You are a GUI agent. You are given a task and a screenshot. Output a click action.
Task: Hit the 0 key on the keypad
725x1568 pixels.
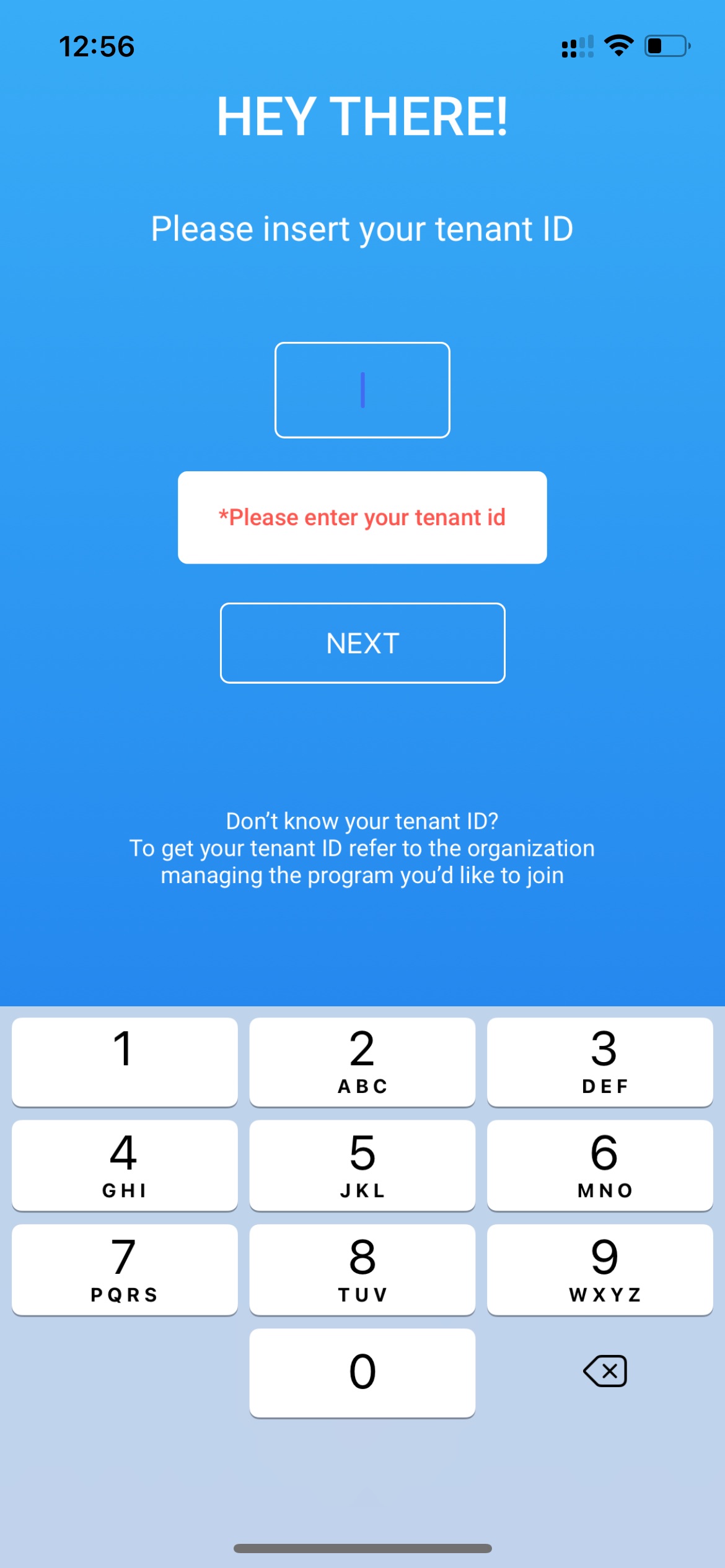coord(362,1372)
